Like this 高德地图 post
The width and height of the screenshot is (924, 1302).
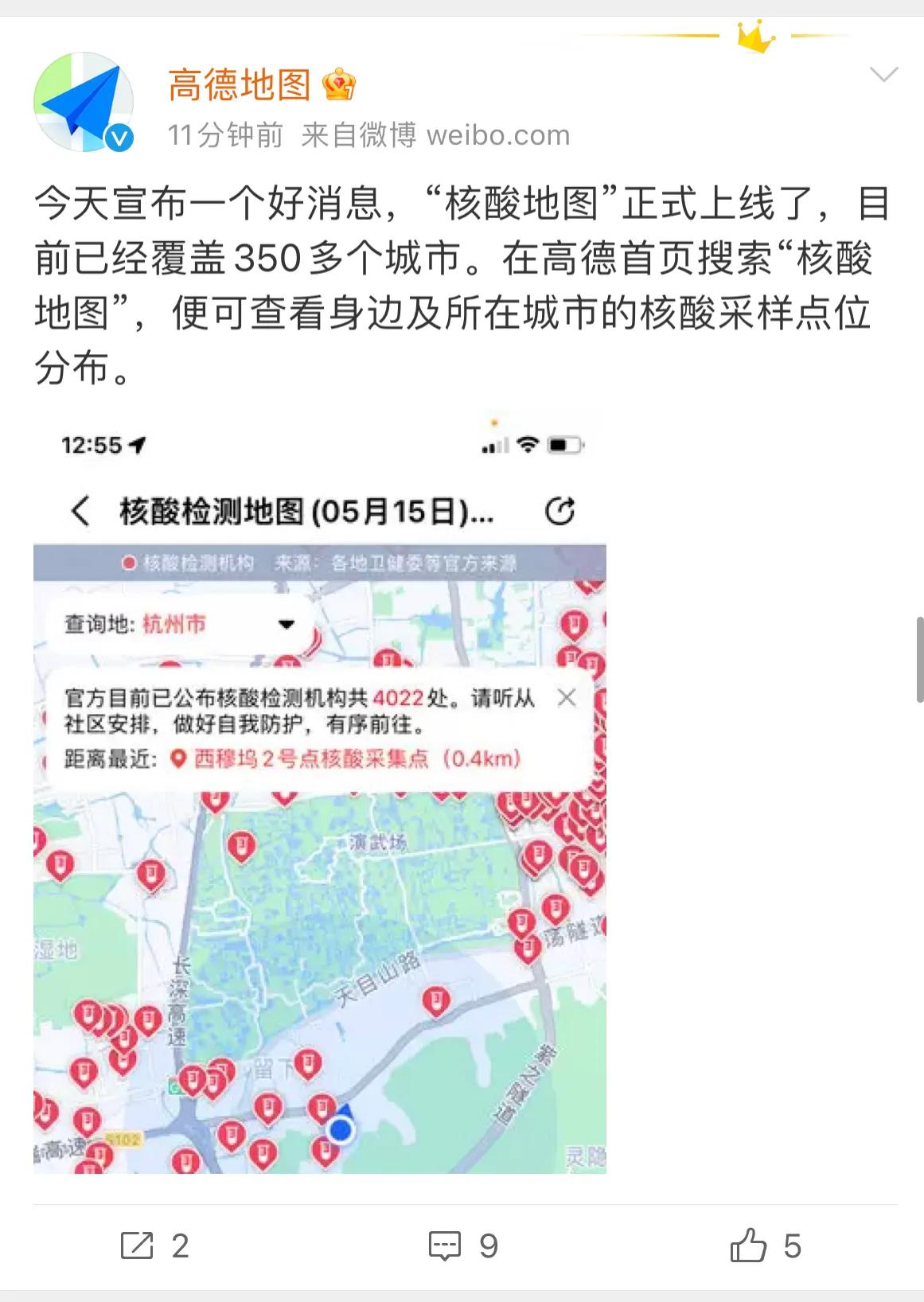pos(765,1245)
